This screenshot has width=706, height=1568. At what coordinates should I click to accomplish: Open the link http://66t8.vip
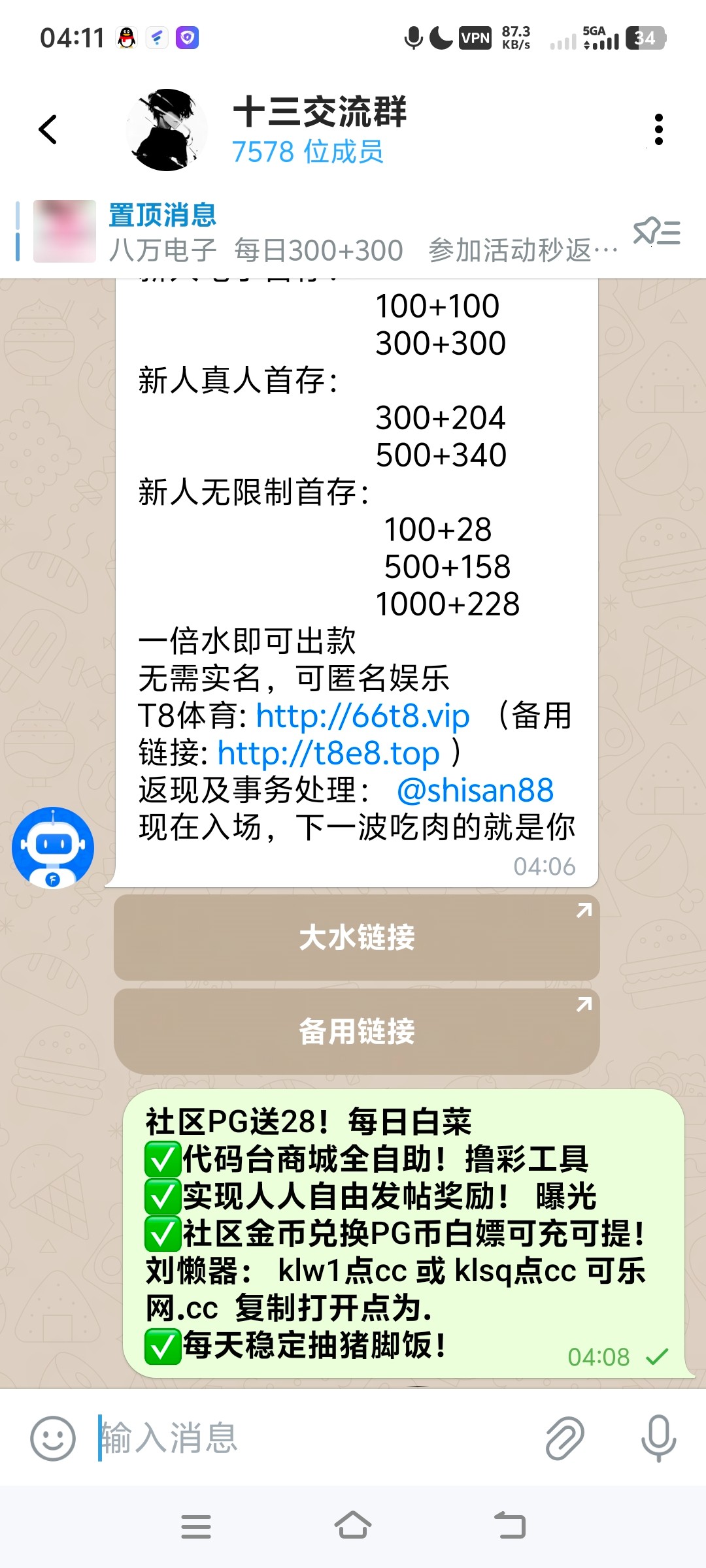tap(361, 716)
